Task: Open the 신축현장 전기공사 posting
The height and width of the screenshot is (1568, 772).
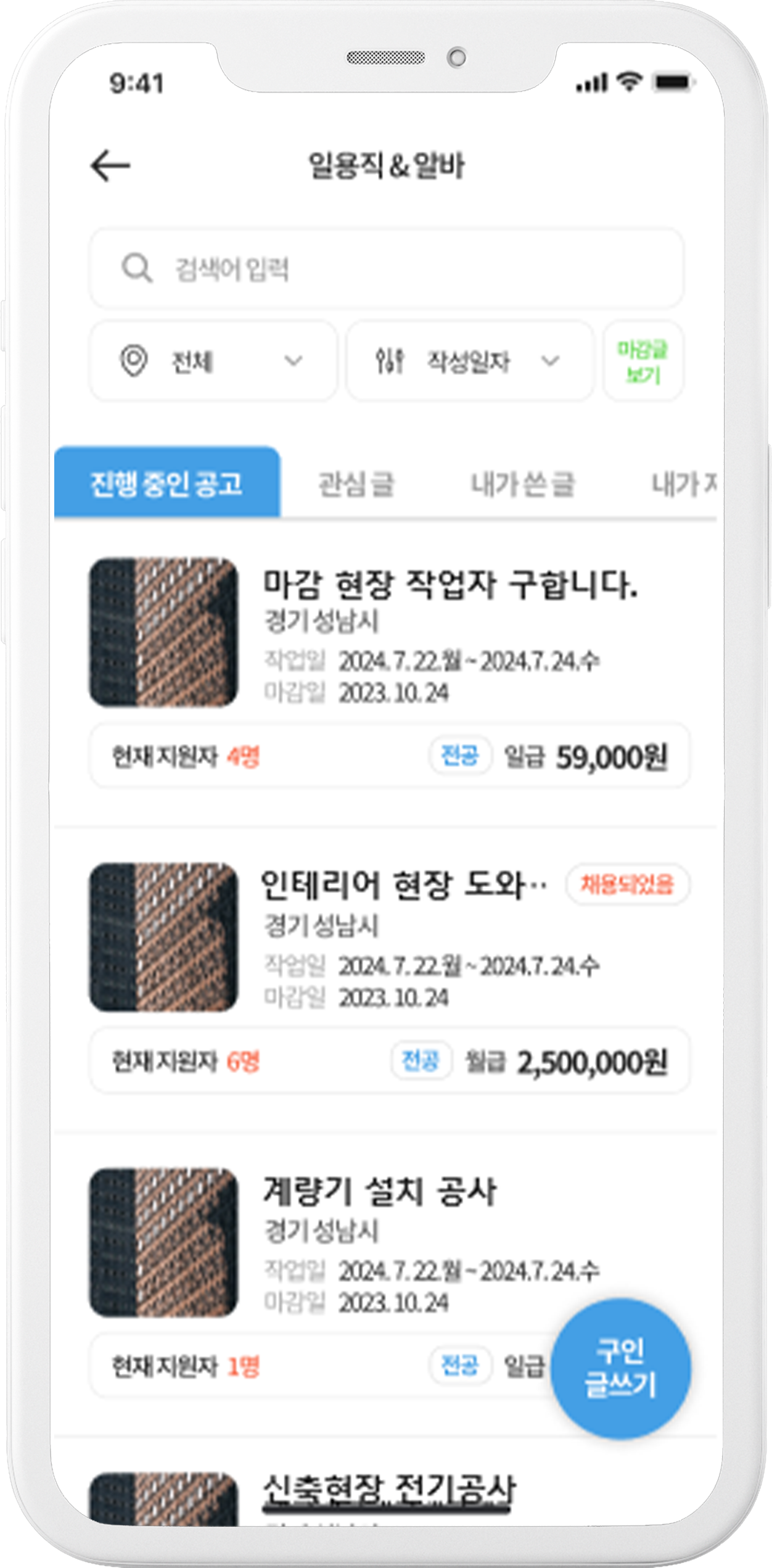Action: 388,1488
